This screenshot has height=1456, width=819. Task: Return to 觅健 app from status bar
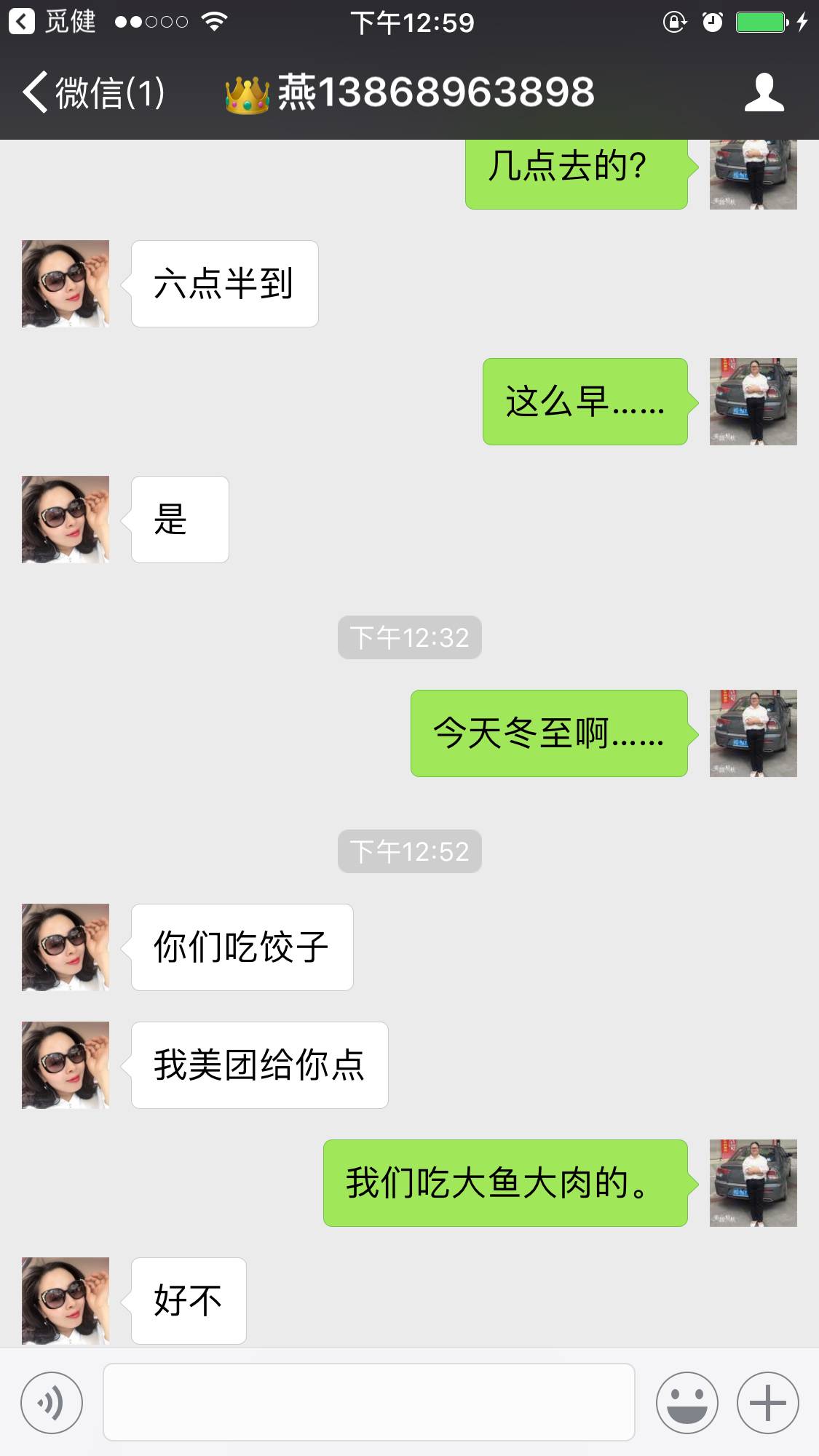pos(52,22)
